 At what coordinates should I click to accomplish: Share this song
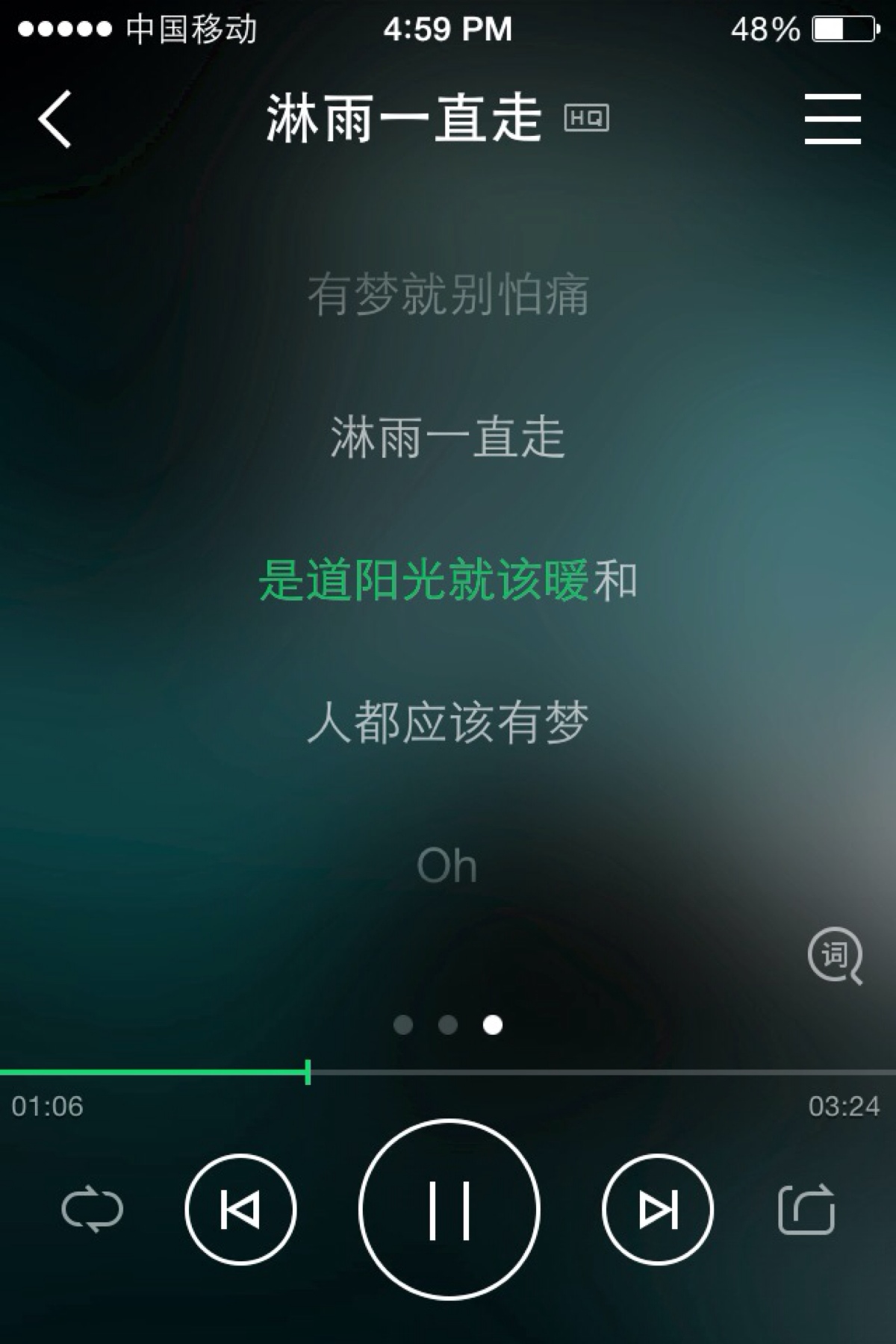[x=806, y=1210]
